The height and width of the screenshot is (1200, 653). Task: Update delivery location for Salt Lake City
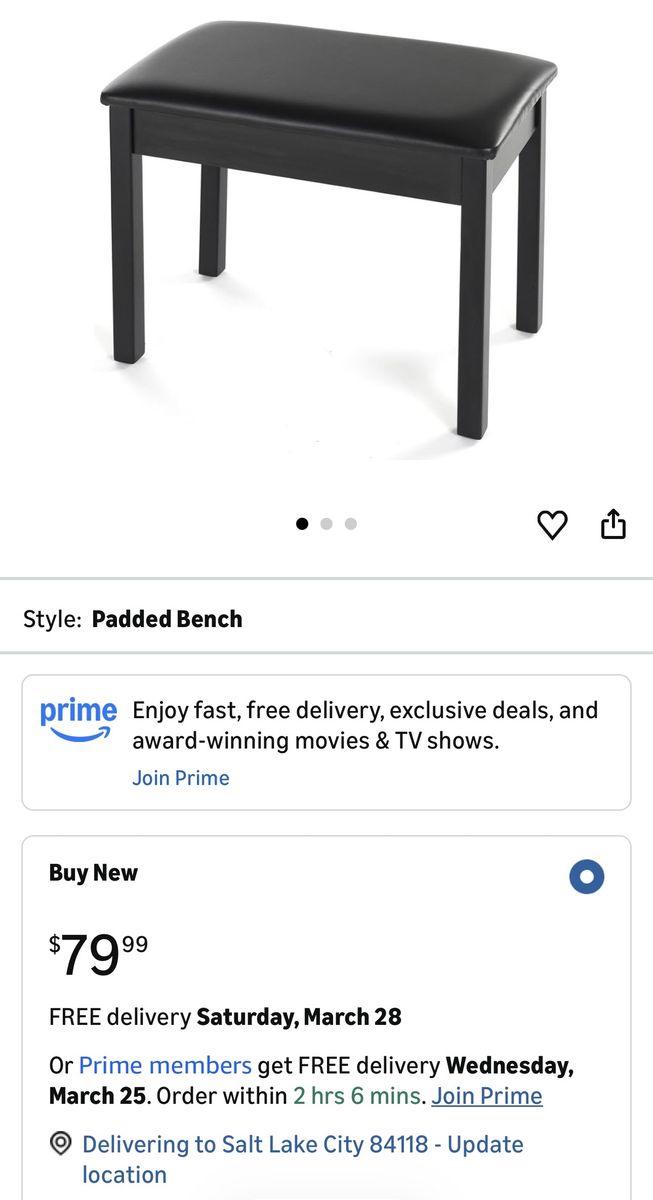[x=302, y=1145]
